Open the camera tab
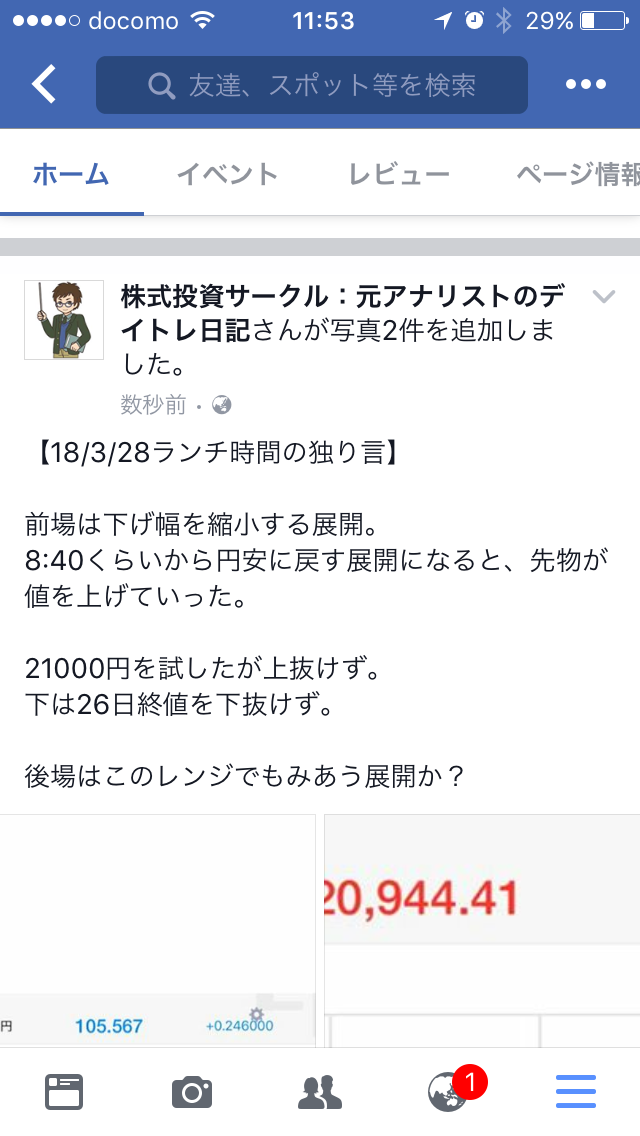Screen dimensions: 640x1136 click(x=192, y=1092)
